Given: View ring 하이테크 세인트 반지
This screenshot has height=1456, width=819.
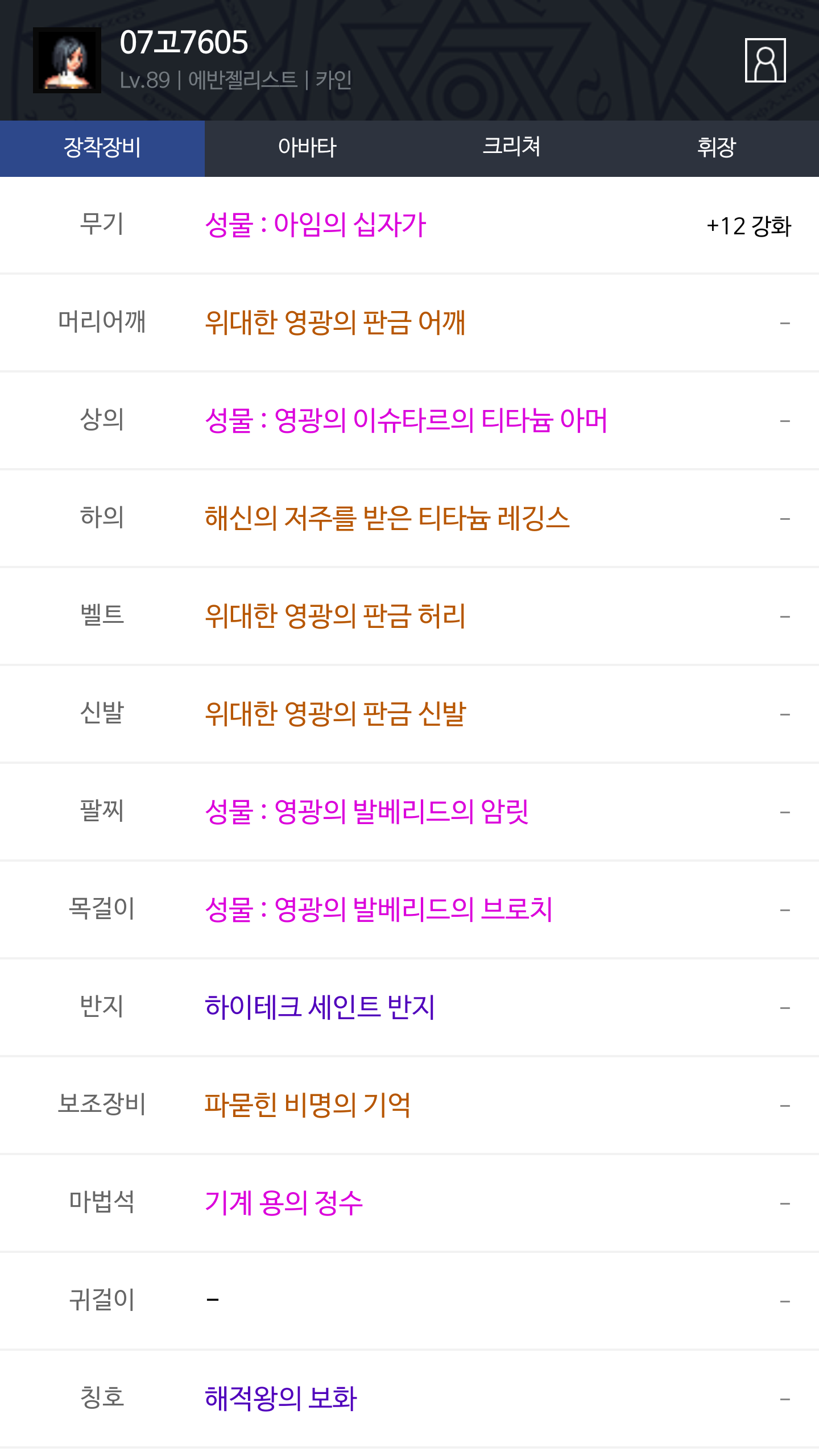Looking at the screenshot, I should click(320, 1007).
